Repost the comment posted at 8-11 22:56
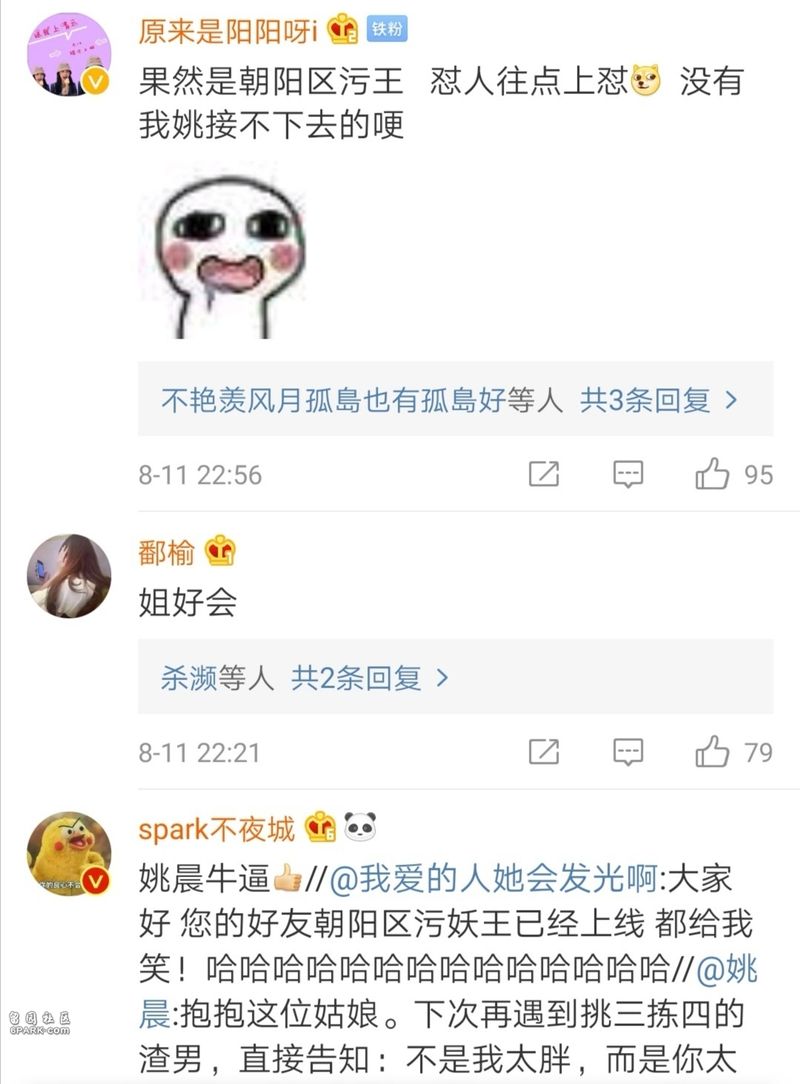800x1084 pixels. point(543,474)
